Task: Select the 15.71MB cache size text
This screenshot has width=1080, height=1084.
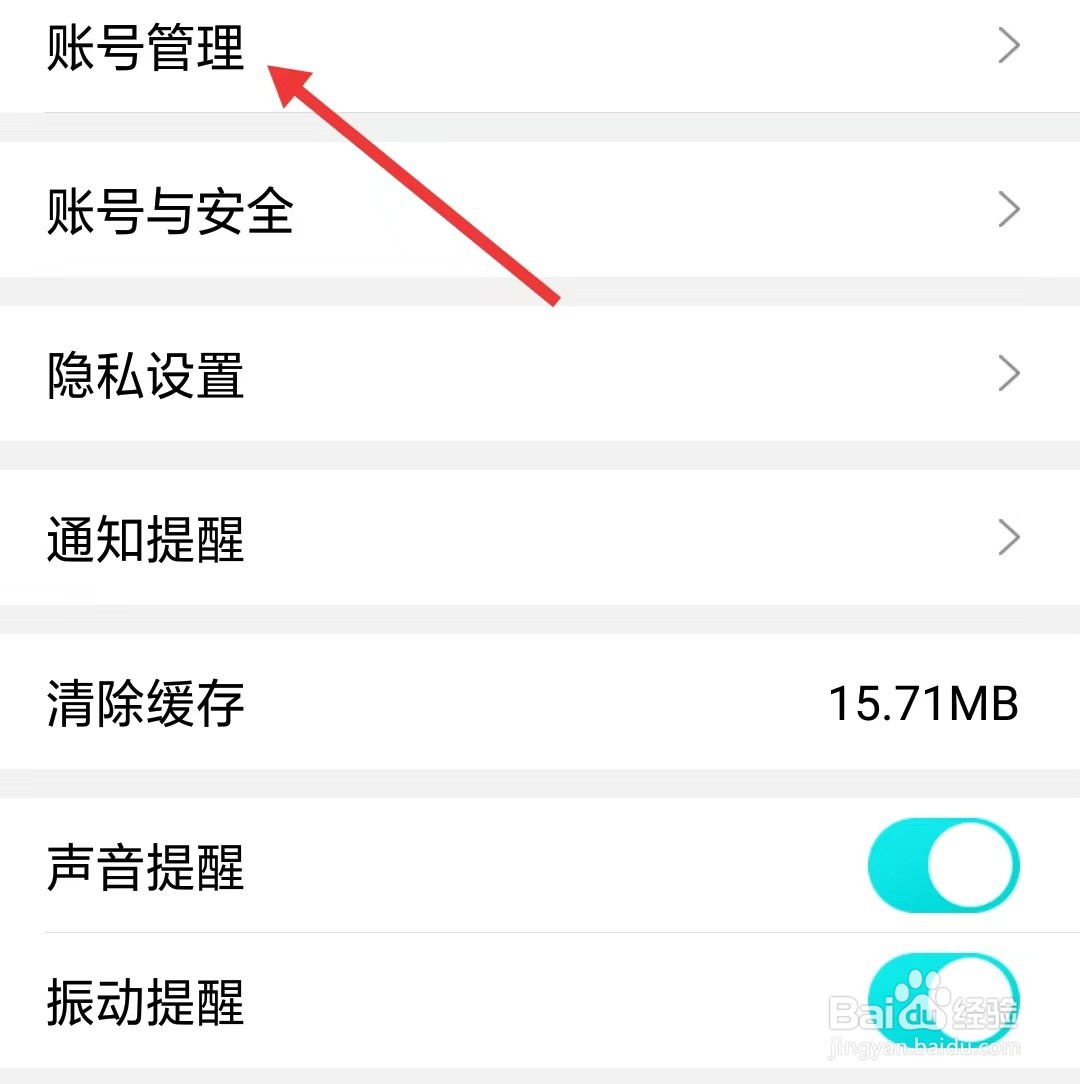Action: pyautogui.click(x=924, y=703)
